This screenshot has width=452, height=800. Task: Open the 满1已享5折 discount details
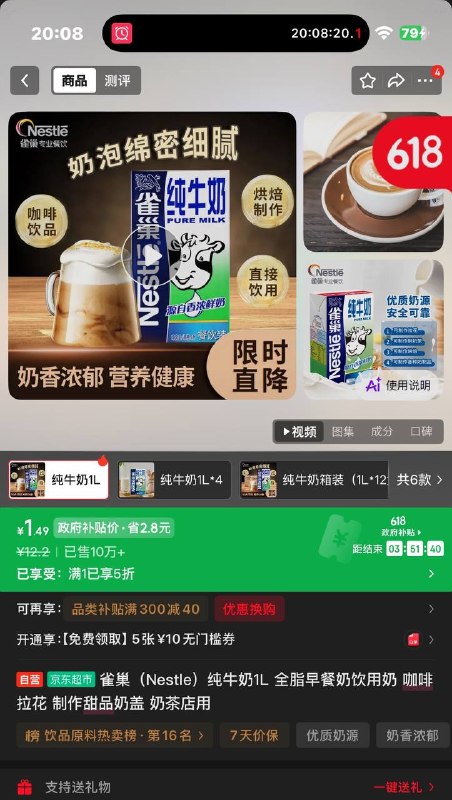pos(226,573)
